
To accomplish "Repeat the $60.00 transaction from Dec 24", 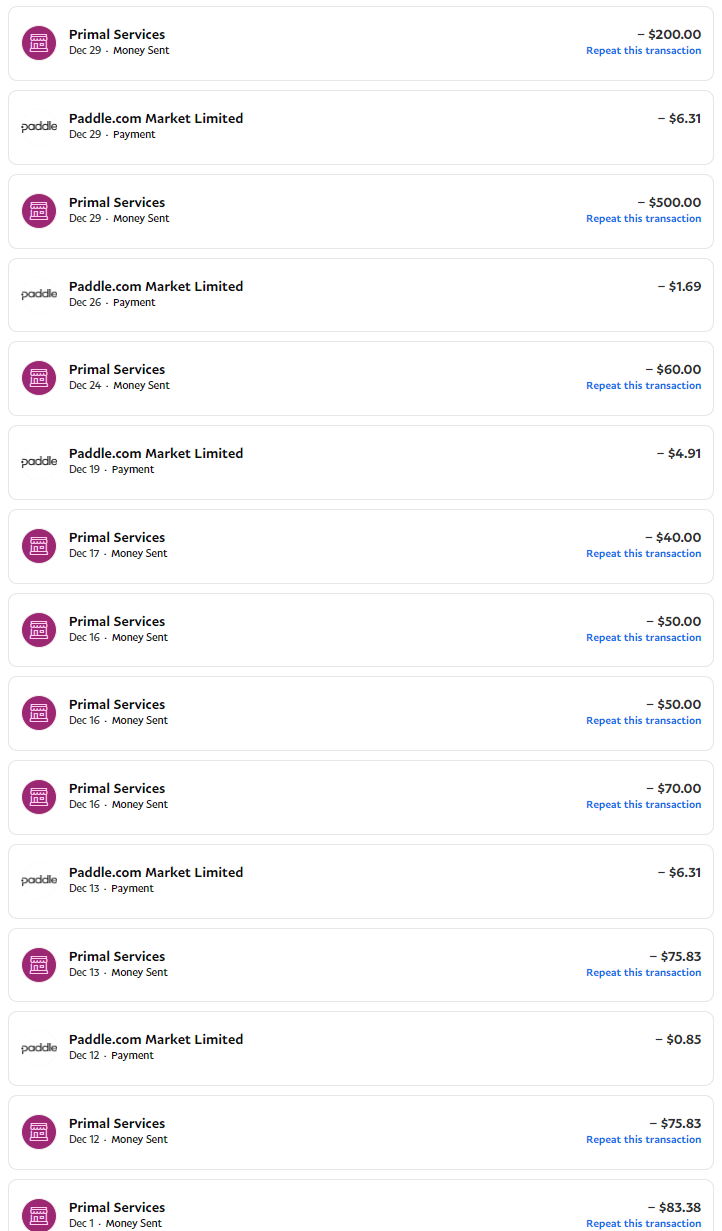I will (x=643, y=386).
